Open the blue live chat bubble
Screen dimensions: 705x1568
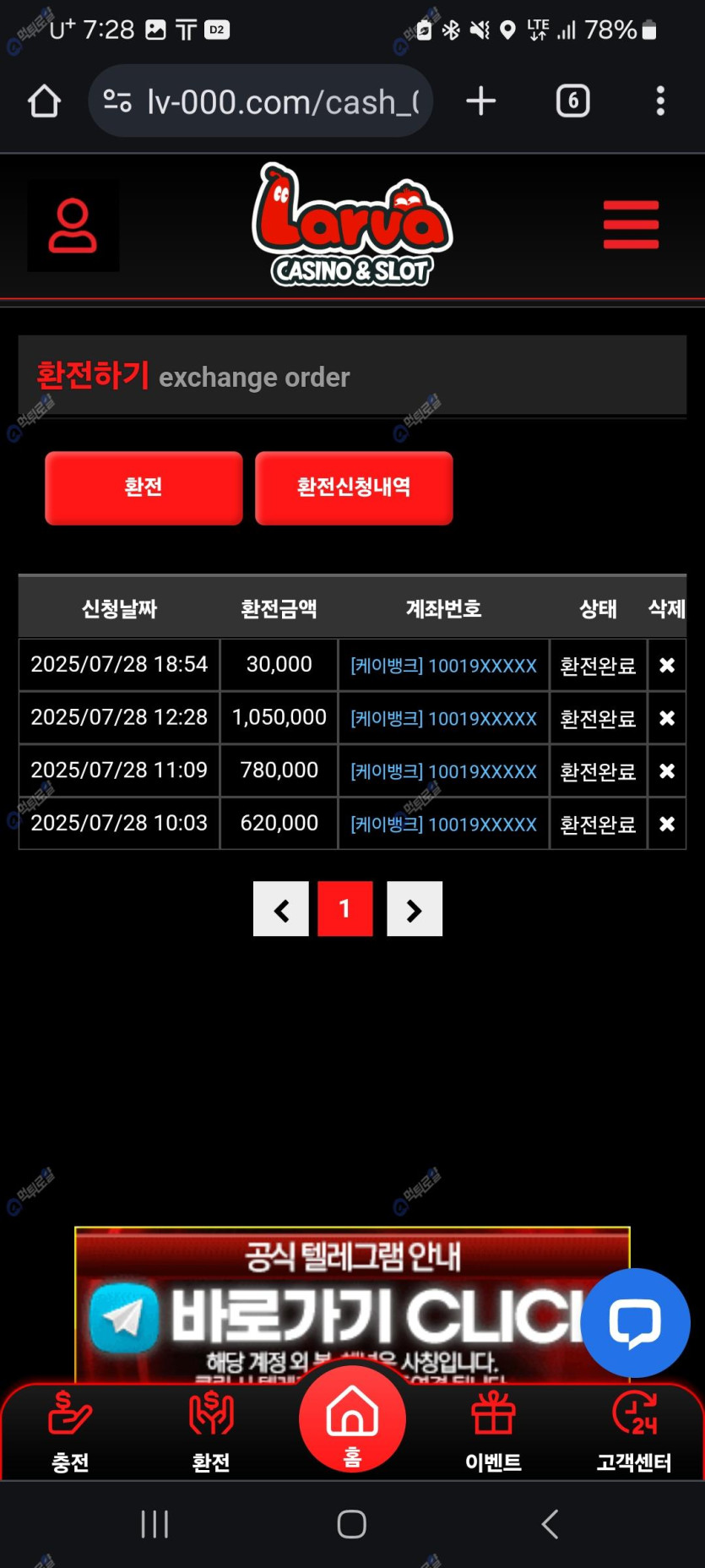[x=635, y=1322]
